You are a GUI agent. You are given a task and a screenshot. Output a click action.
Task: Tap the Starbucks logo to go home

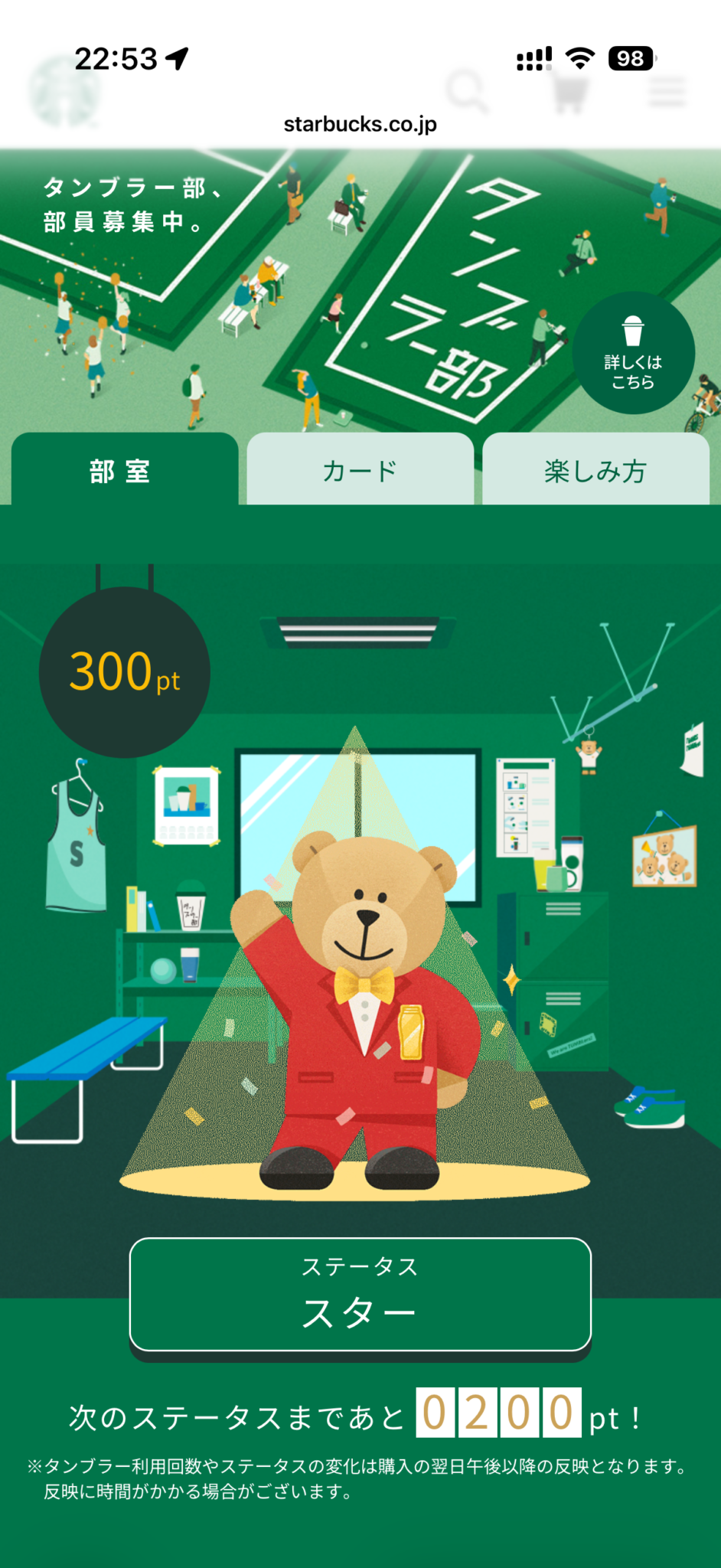tap(65, 92)
